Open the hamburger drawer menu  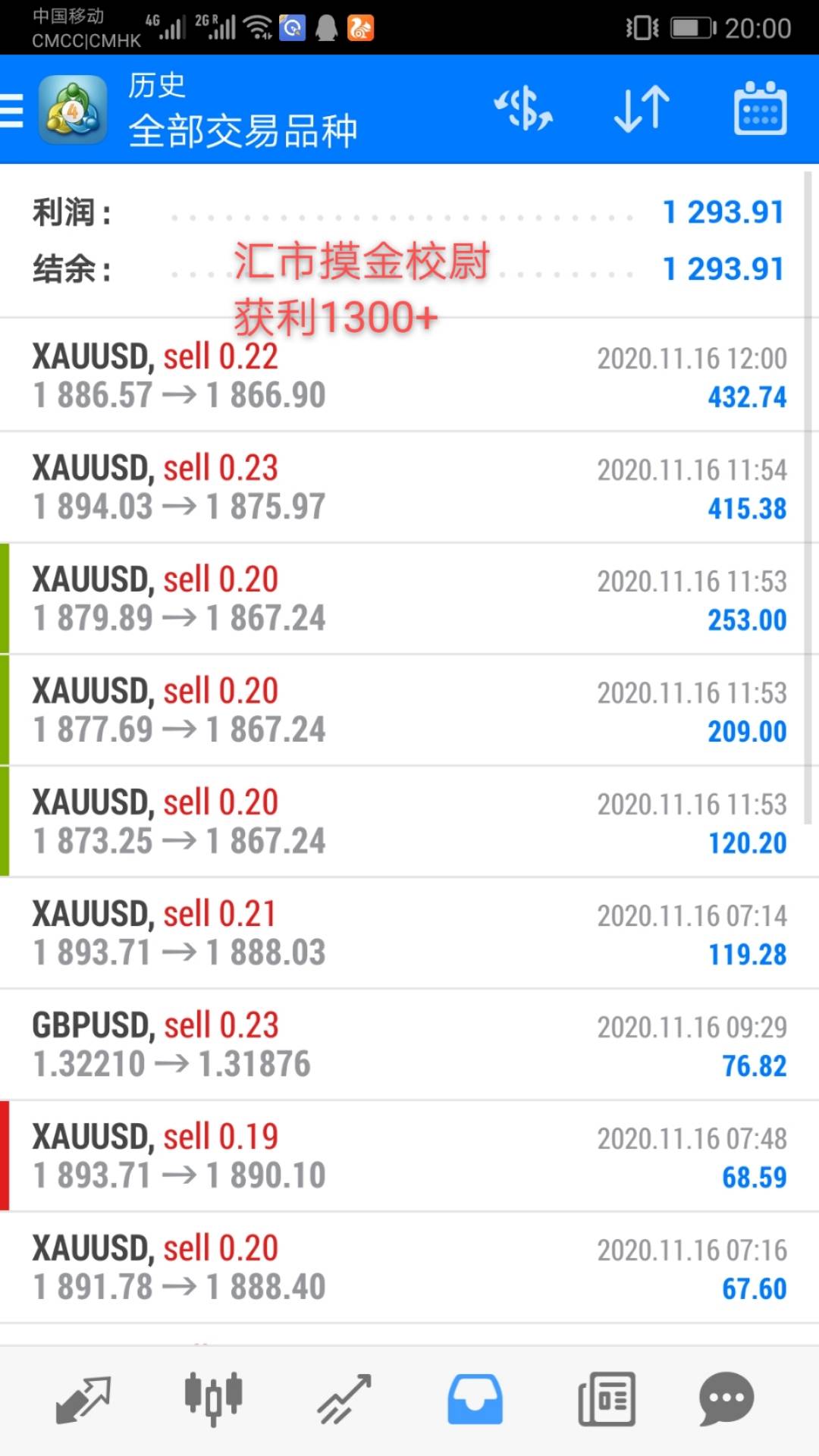(x=12, y=110)
